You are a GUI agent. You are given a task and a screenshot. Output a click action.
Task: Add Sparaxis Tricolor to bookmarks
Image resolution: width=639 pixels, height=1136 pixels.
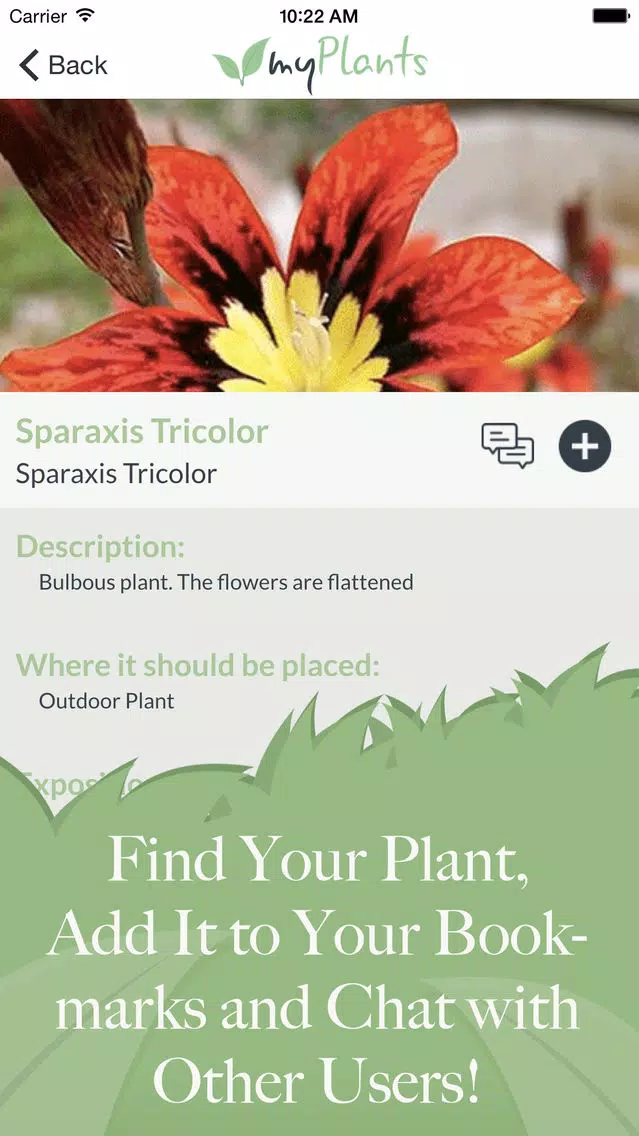585,446
